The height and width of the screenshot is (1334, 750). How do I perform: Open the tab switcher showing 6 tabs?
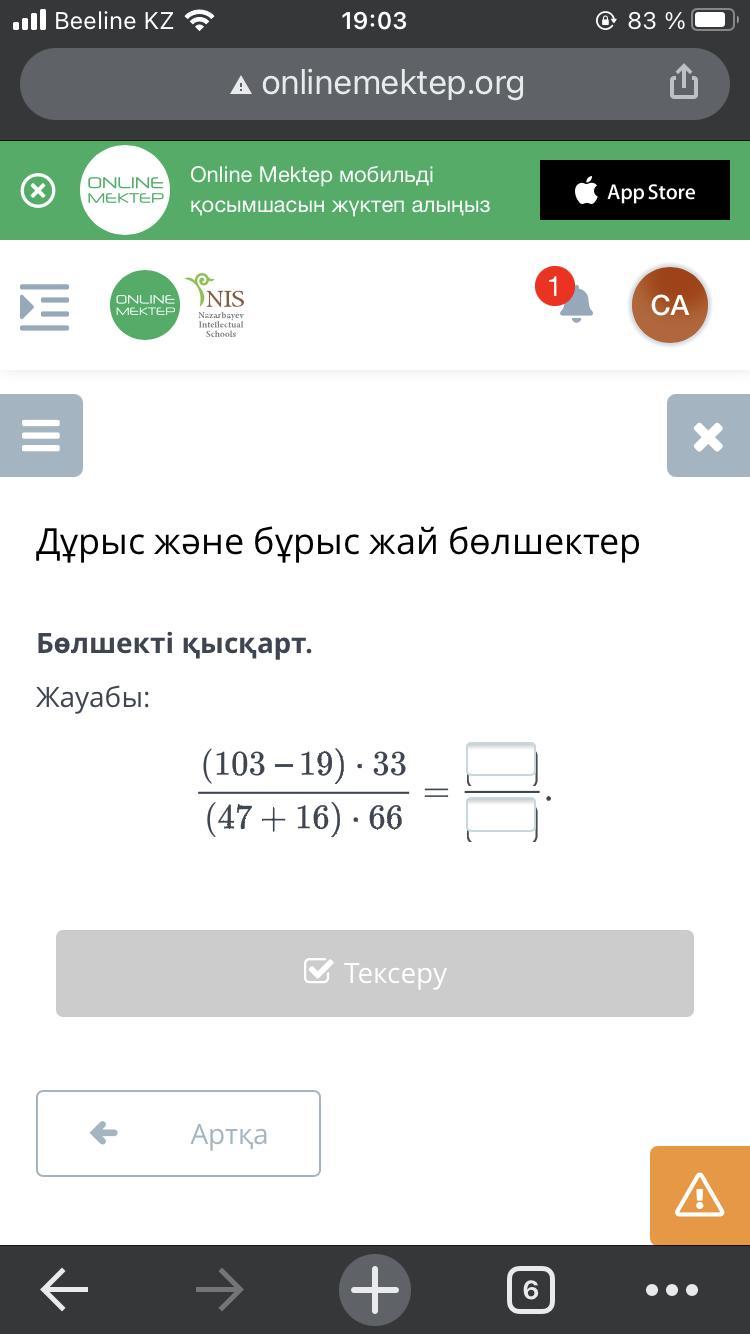pyautogui.click(x=530, y=1290)
